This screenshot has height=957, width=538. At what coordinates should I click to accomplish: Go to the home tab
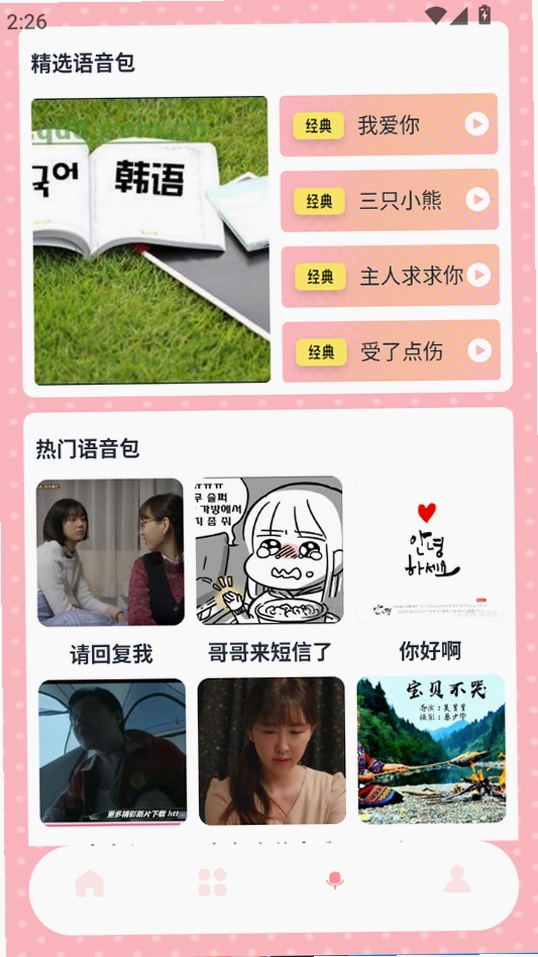[90, 883]
